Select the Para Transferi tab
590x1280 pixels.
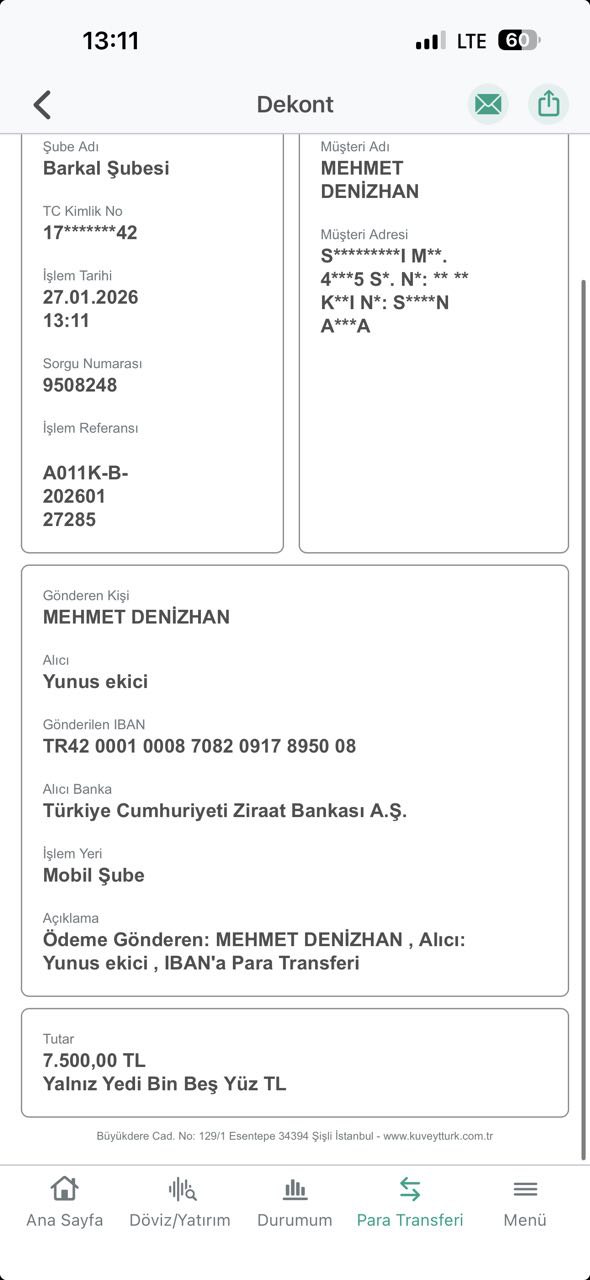[410, 1202]
